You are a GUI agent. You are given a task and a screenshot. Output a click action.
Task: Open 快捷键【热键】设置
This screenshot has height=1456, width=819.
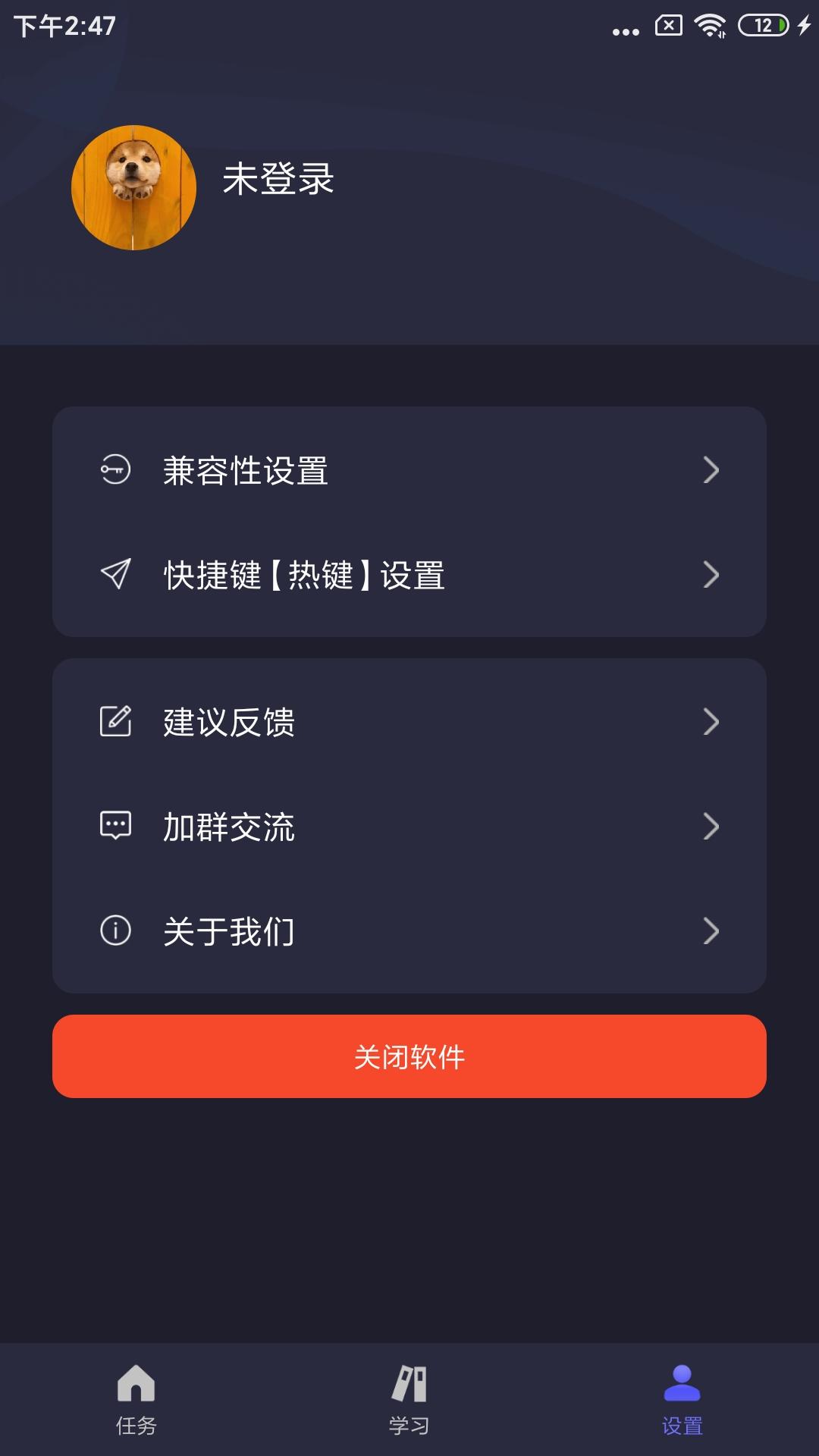409,575
